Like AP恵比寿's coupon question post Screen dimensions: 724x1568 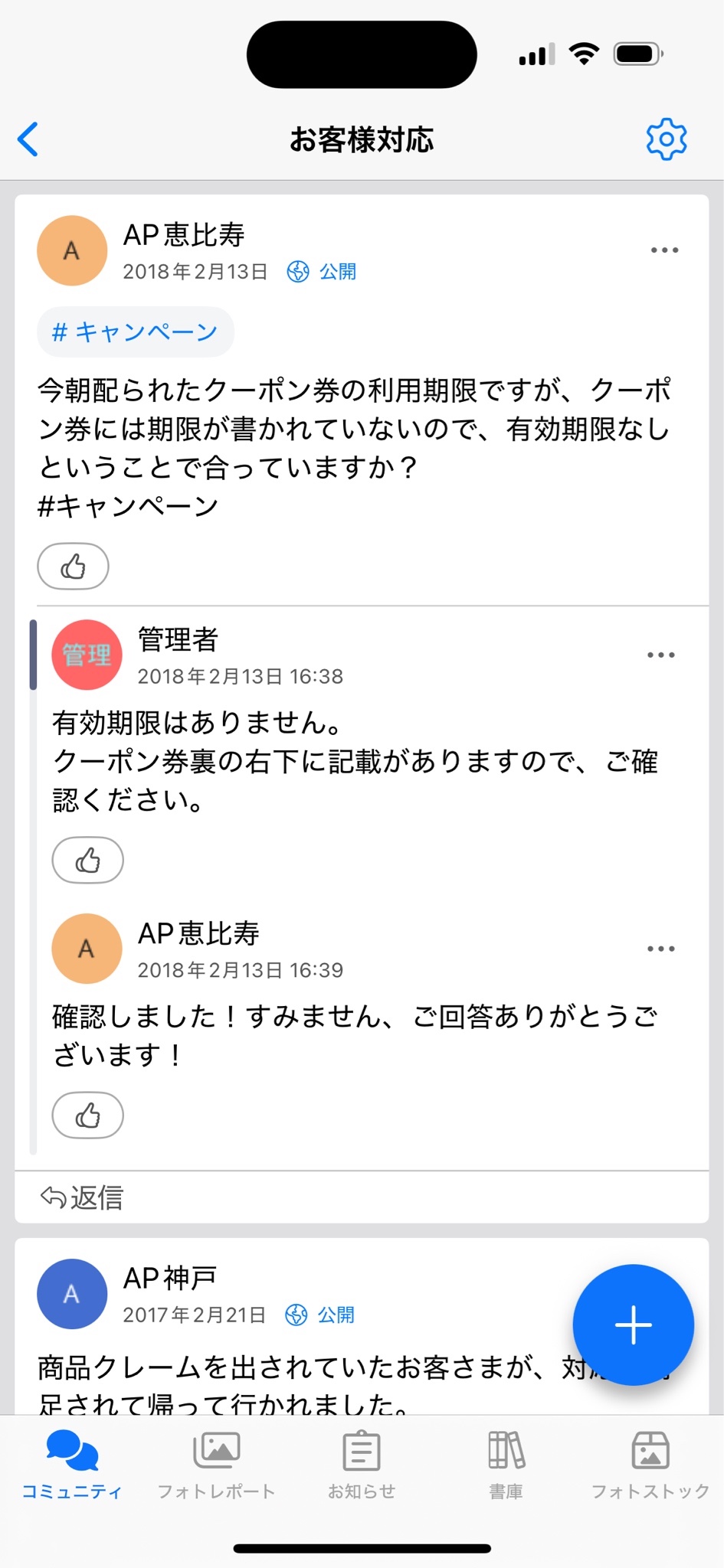74,567
